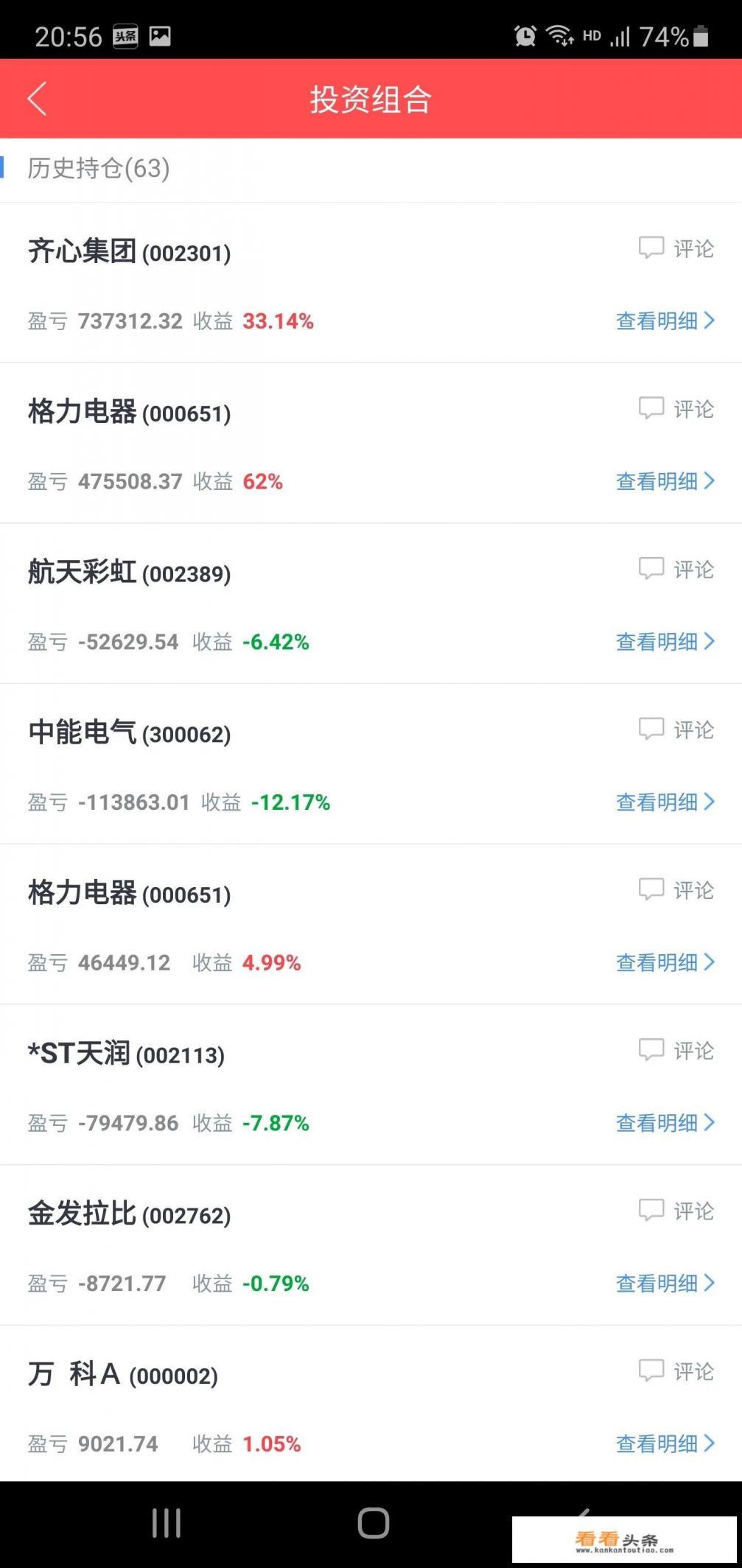Open comments for the second 格力电器 entry
This screenshot has width=742, height=1568.
(x=676, y=889)
